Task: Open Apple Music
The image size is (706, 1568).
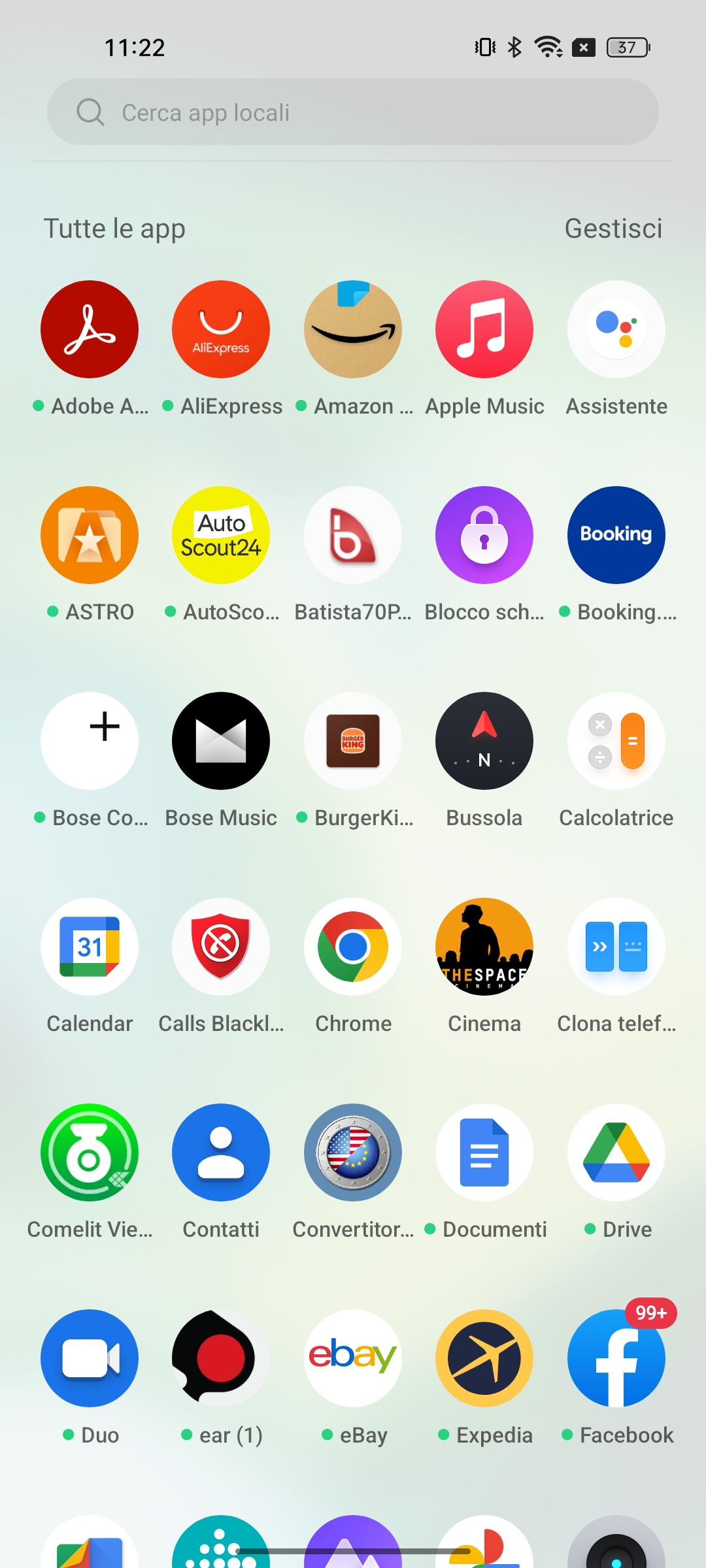Action: tap(484, 329)
